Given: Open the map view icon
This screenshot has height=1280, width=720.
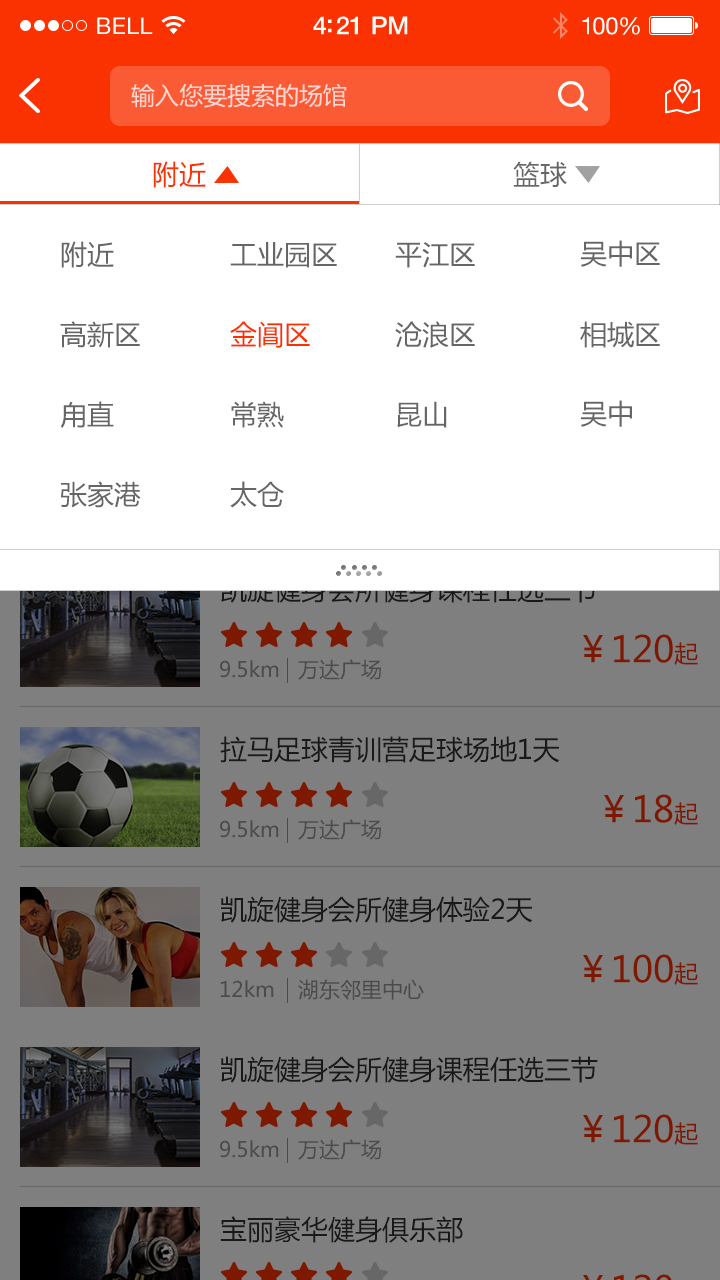Looking at the screenshot, I should [x=682, y=96].
